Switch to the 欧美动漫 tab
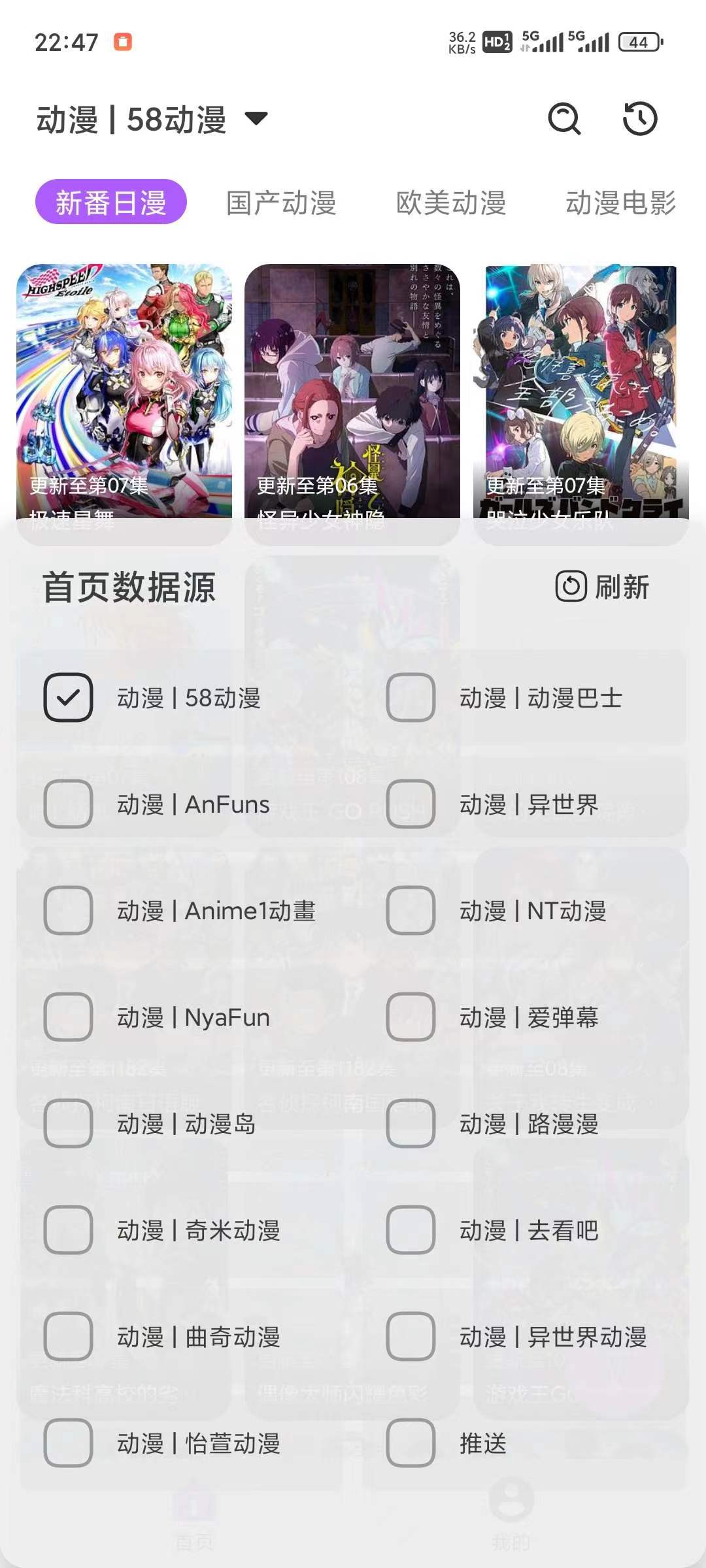 (x=451, y=203)
